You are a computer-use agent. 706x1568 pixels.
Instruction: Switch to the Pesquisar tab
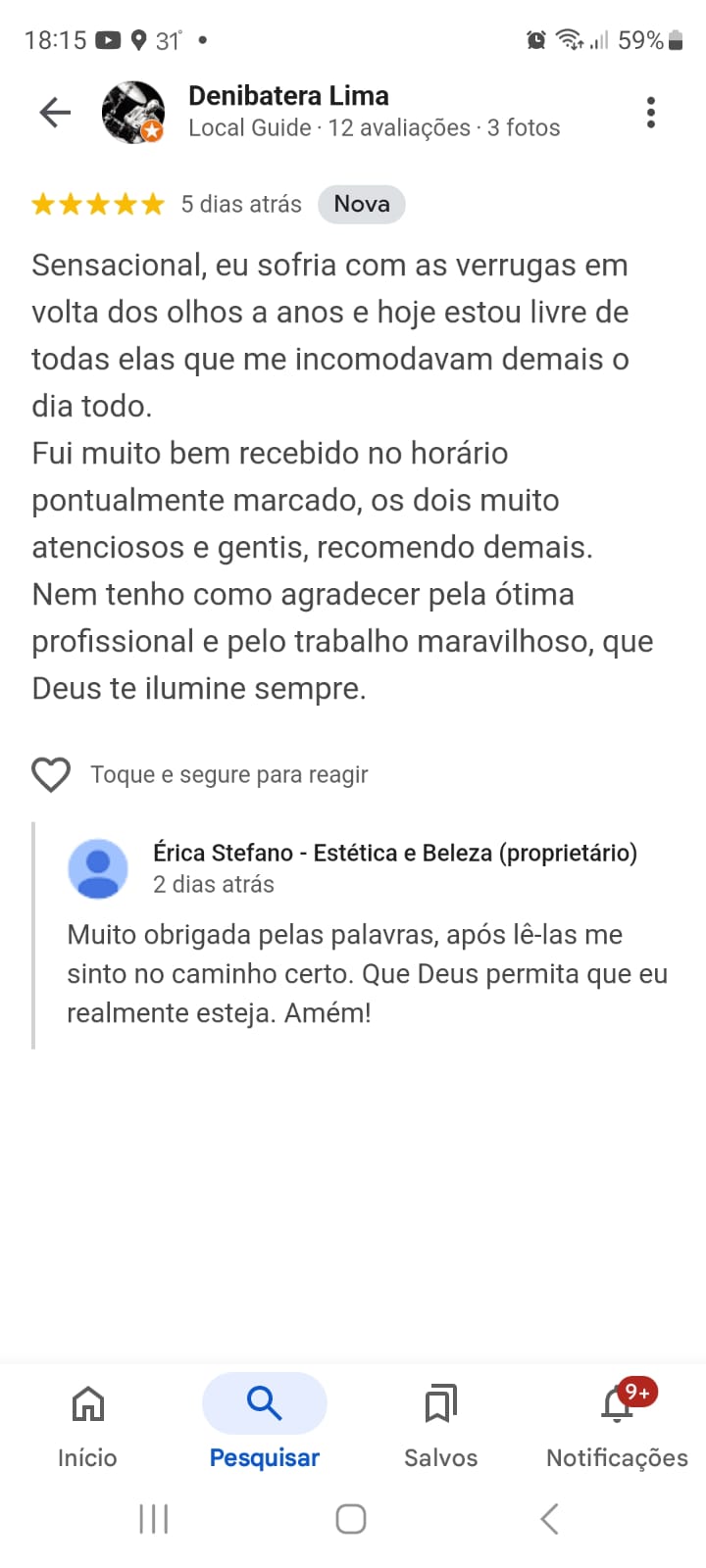265,1426
